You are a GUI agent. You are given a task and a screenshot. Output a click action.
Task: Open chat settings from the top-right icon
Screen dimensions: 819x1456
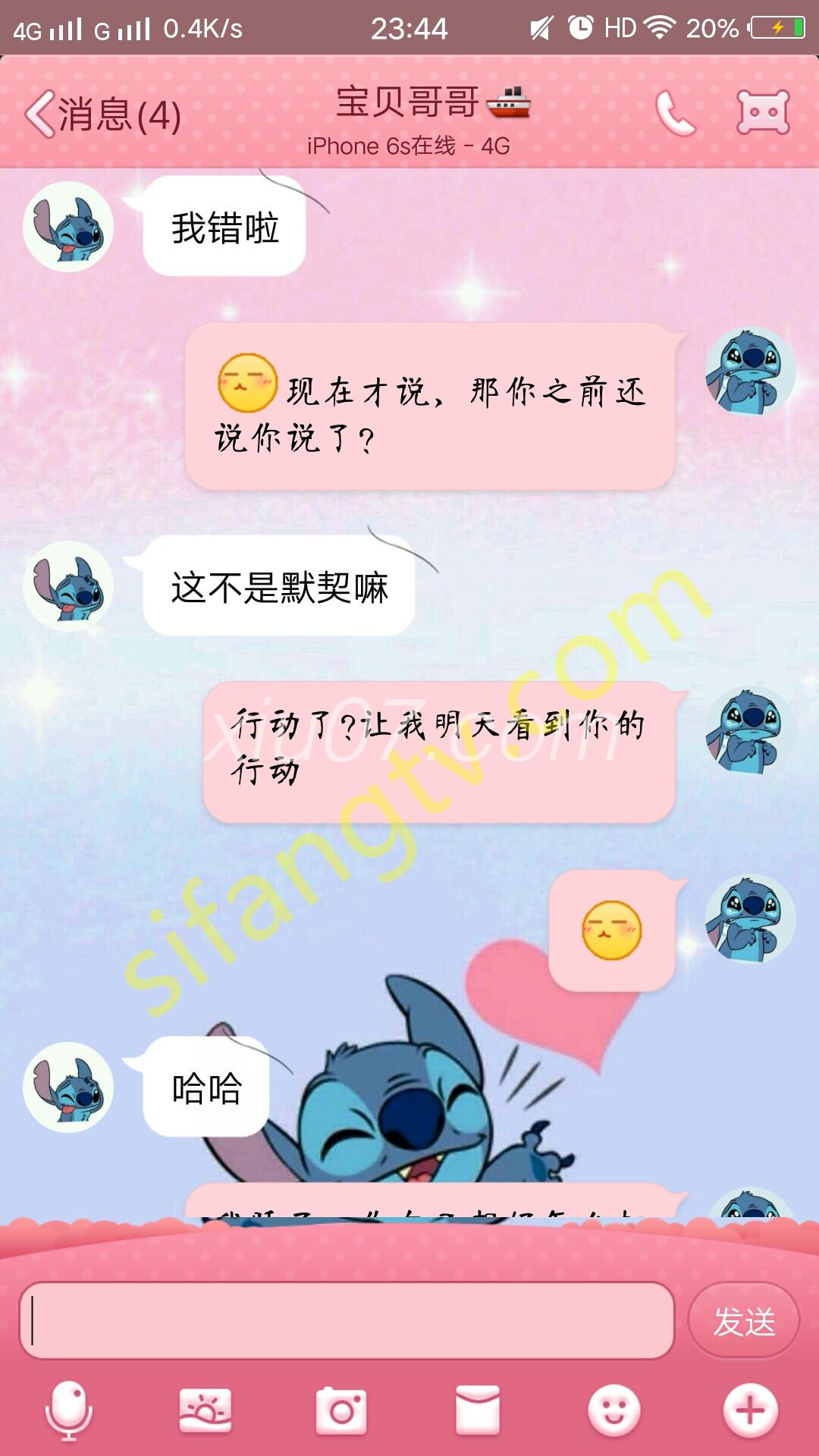pyautogui.click(x=763, y=114)
